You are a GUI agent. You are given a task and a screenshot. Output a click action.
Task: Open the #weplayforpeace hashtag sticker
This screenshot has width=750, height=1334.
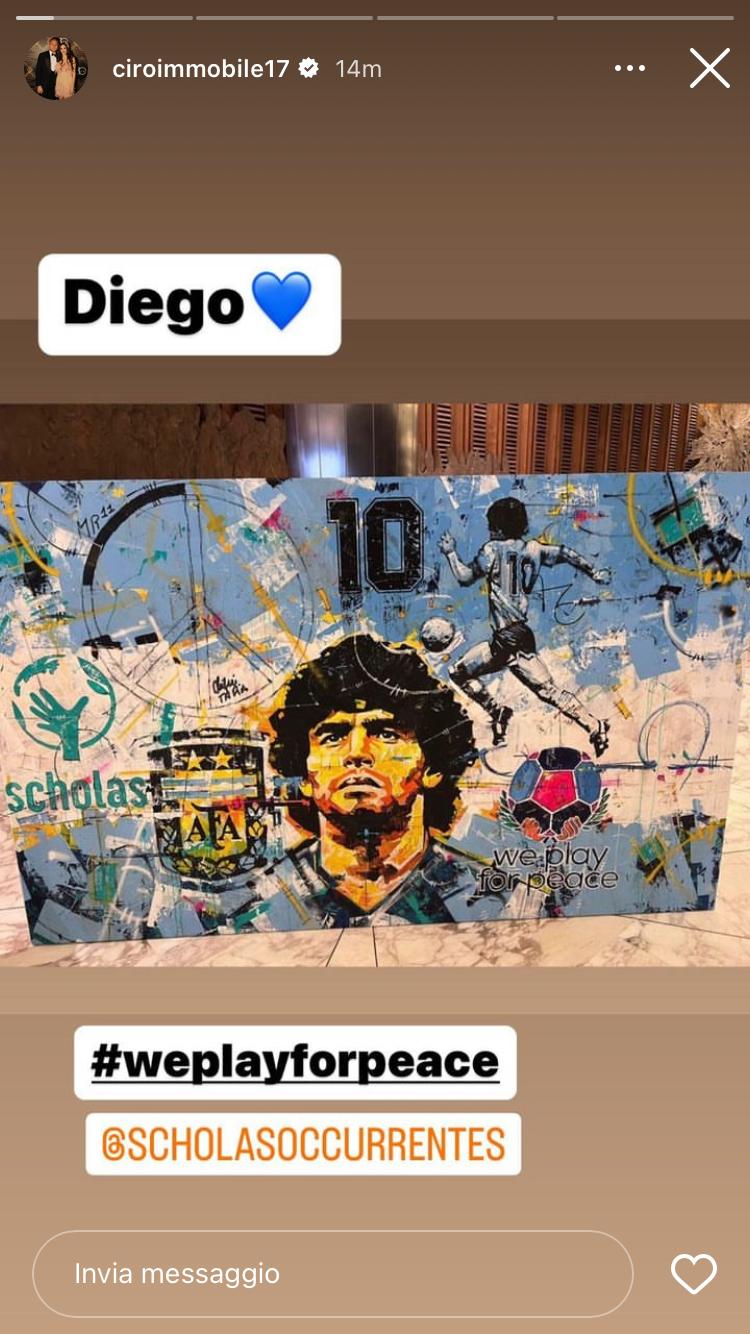295,1062
